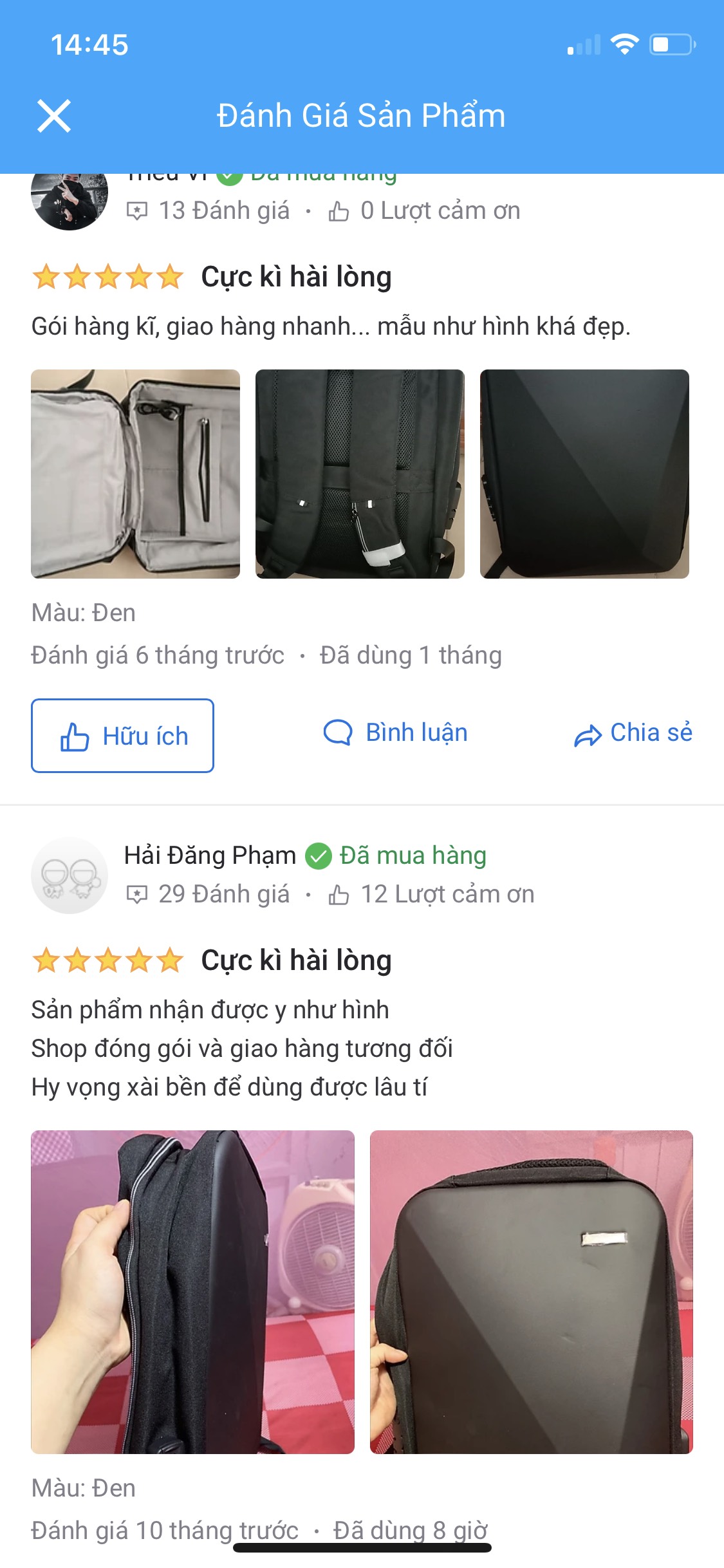Open Bình luận on the first review
The height and width of the screenshot is (1568, 724).
[395, 733]
